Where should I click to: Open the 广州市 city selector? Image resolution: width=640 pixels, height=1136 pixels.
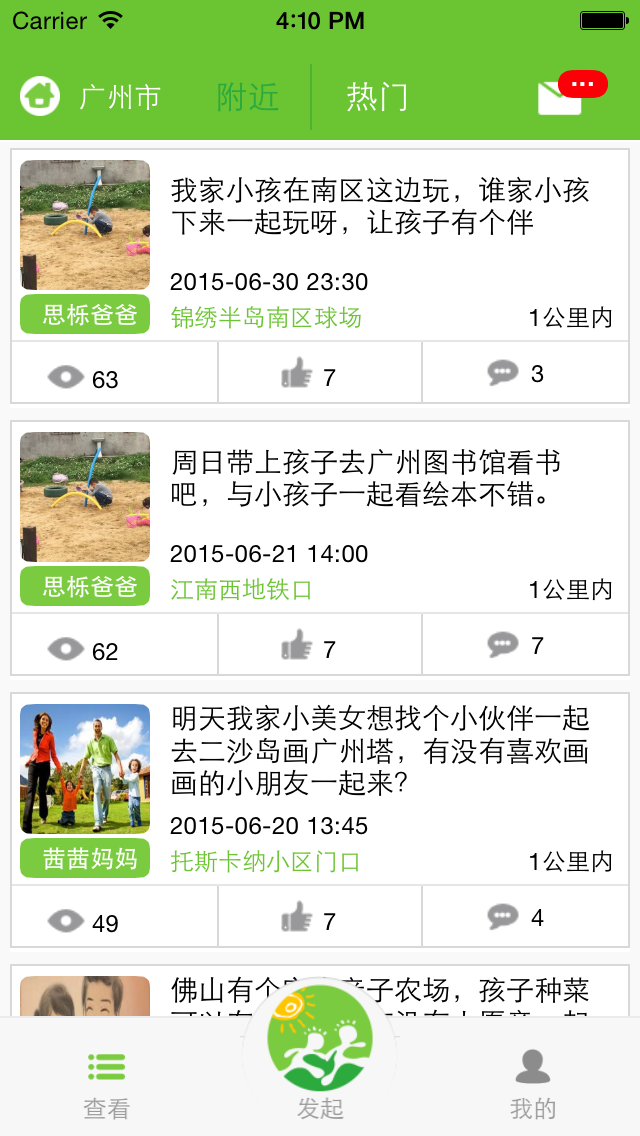point(92,97)
